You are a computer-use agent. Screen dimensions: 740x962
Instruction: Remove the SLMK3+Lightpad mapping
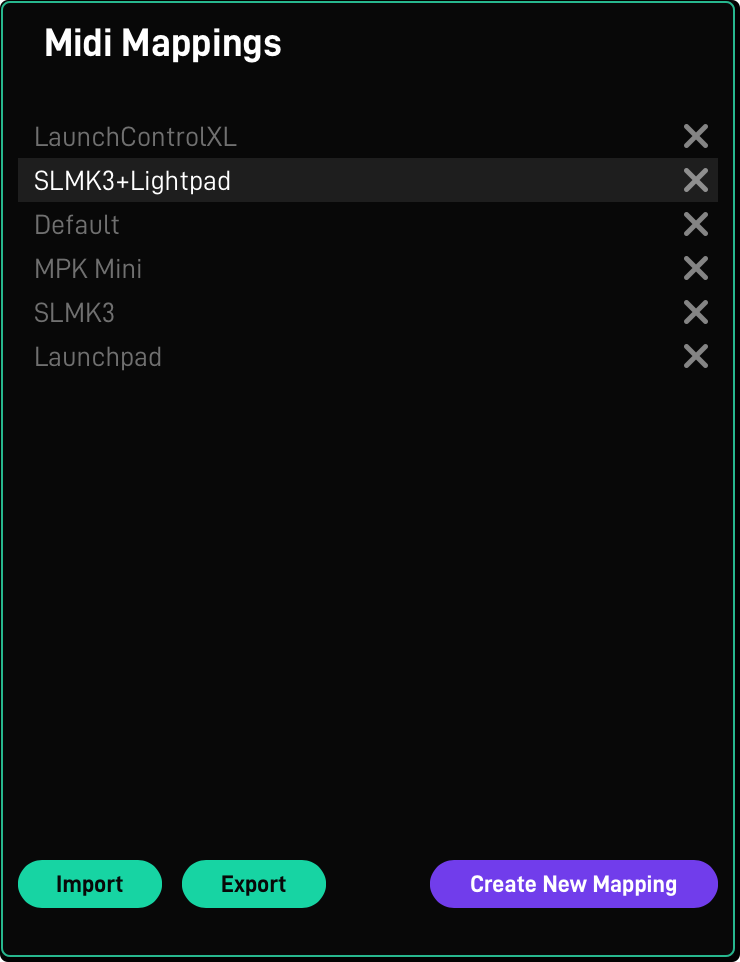[x=696, y=180]
